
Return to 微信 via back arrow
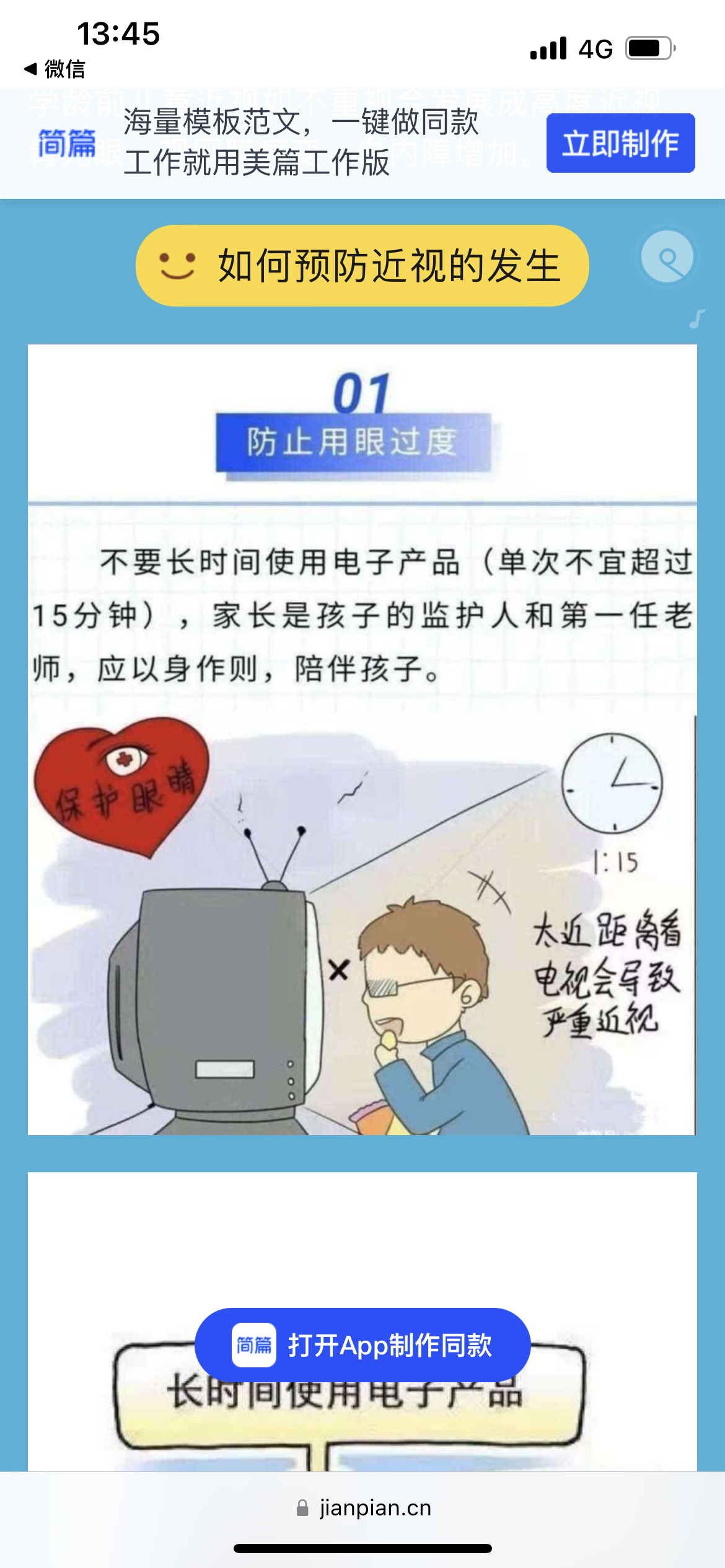(54, 69)
